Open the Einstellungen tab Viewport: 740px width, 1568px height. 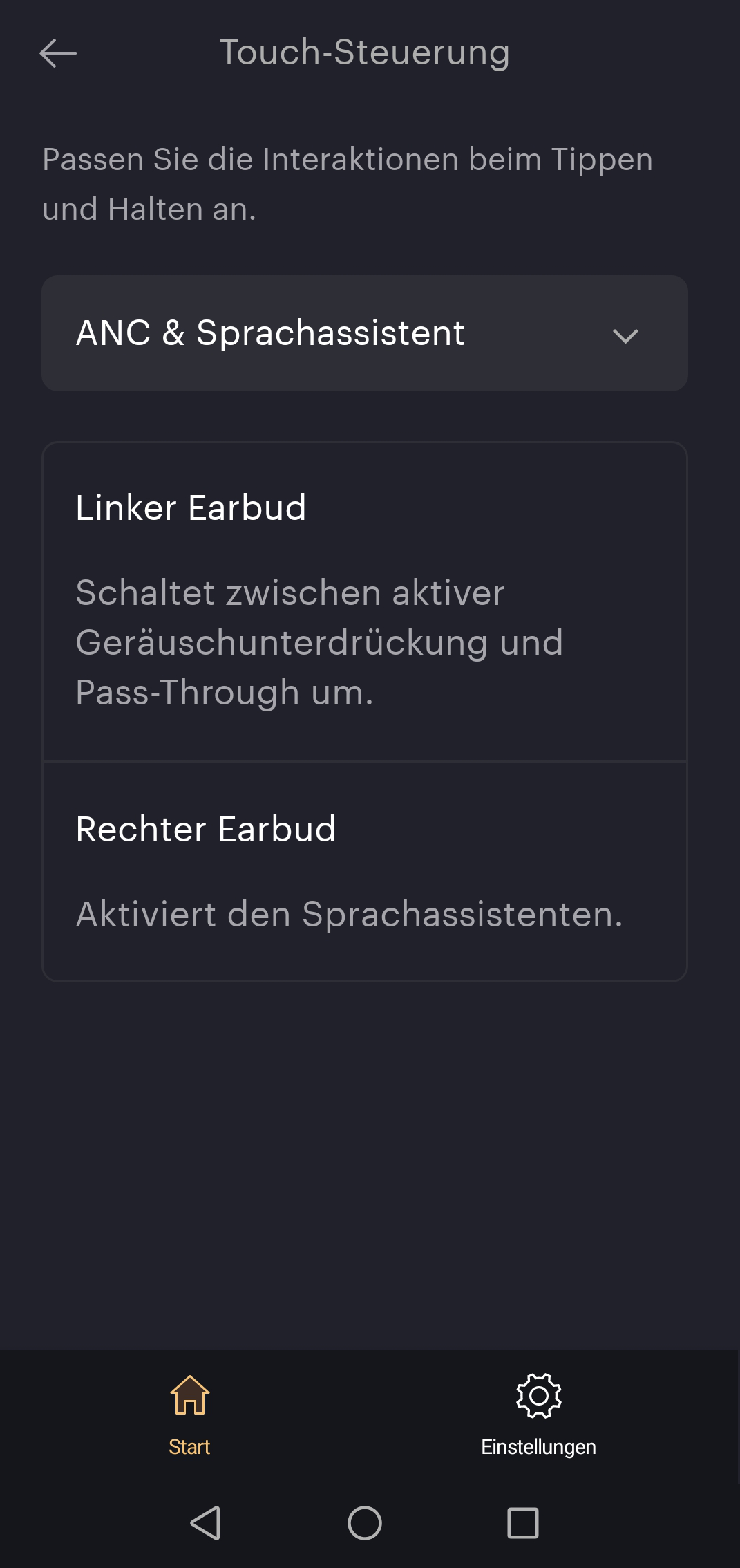[x=538, y=1416]
